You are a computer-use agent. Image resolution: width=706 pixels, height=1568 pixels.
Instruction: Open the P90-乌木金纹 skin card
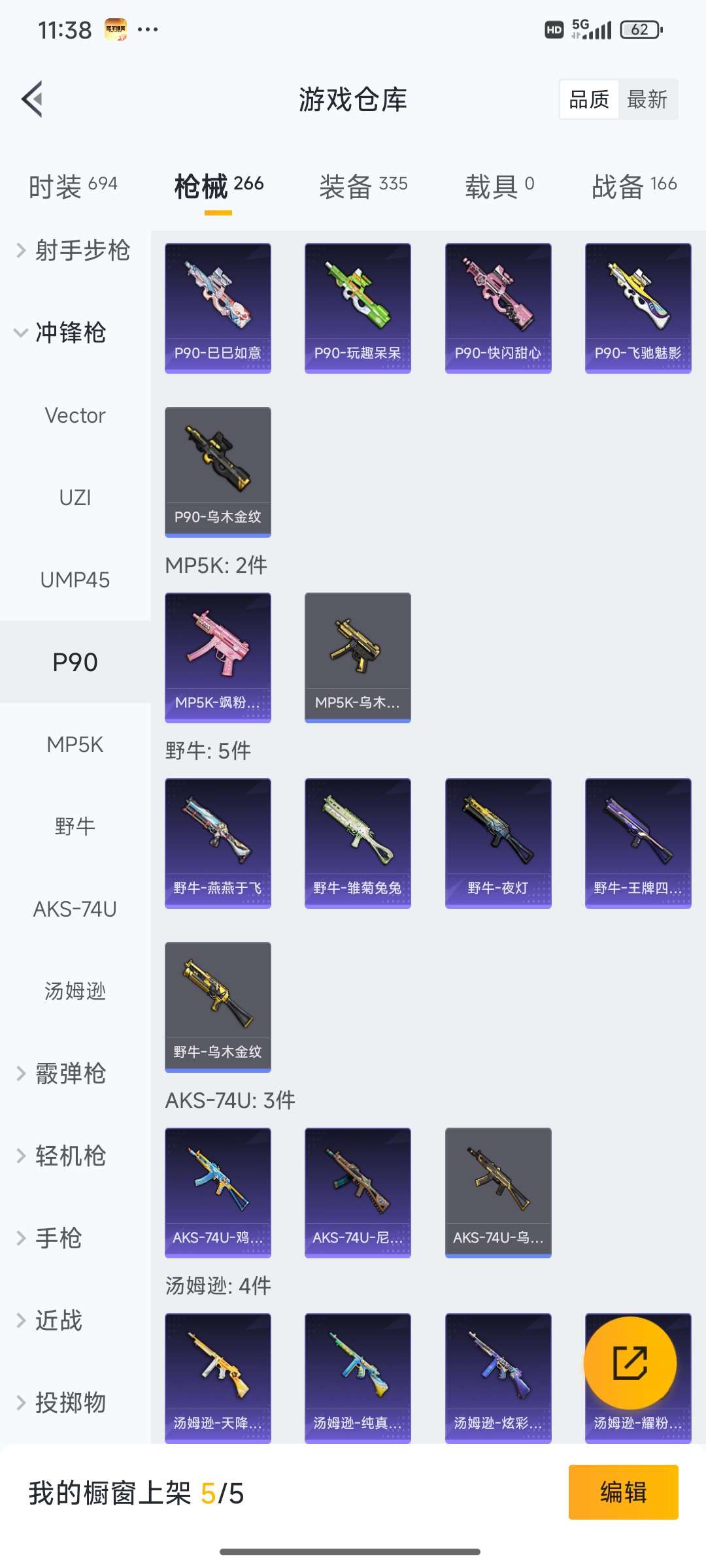point(218,470)
